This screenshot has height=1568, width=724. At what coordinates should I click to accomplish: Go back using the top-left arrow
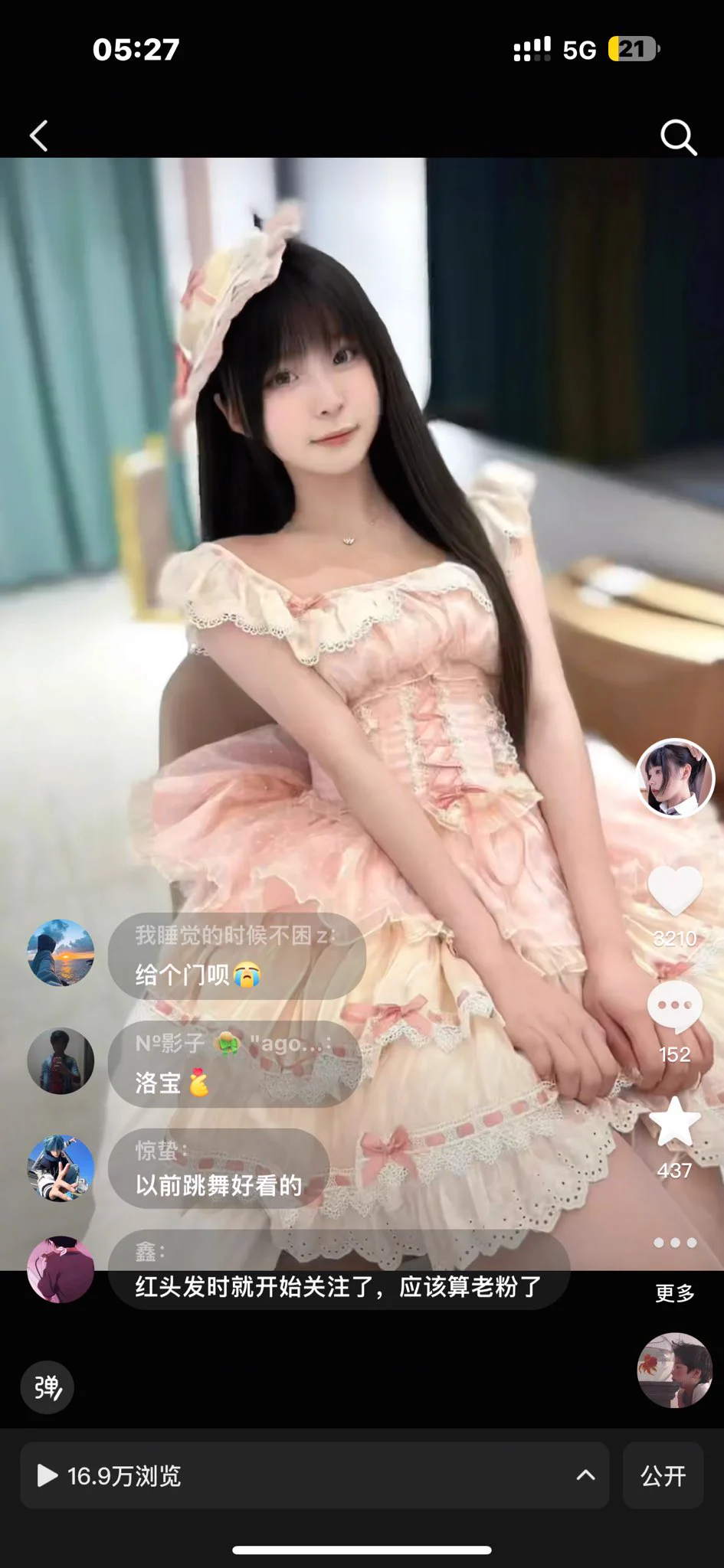pos(39,136)
